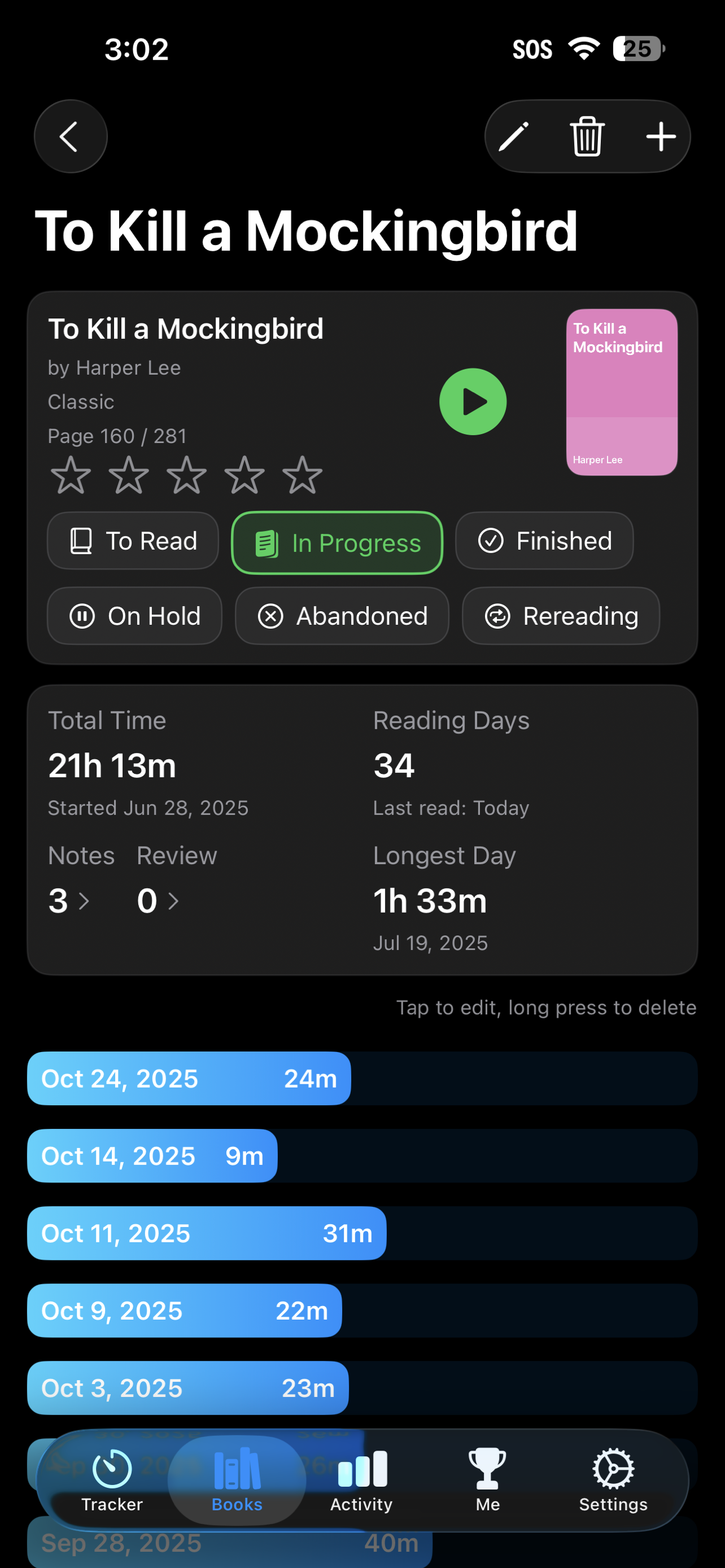Add a new entry with the plus icon

[661, 137]
